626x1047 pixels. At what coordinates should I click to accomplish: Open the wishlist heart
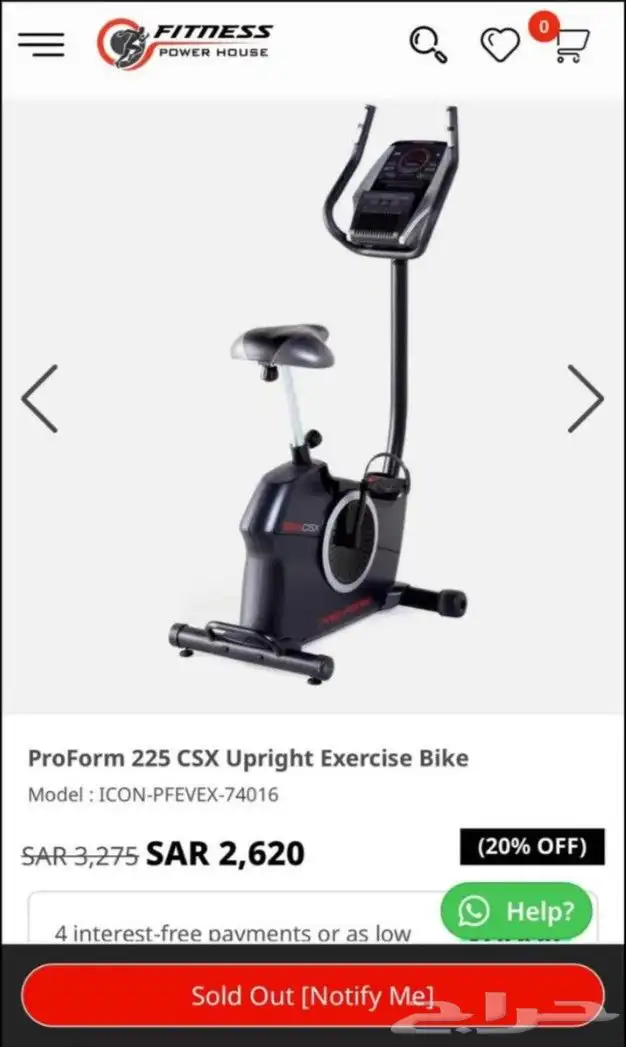[500, 45]
